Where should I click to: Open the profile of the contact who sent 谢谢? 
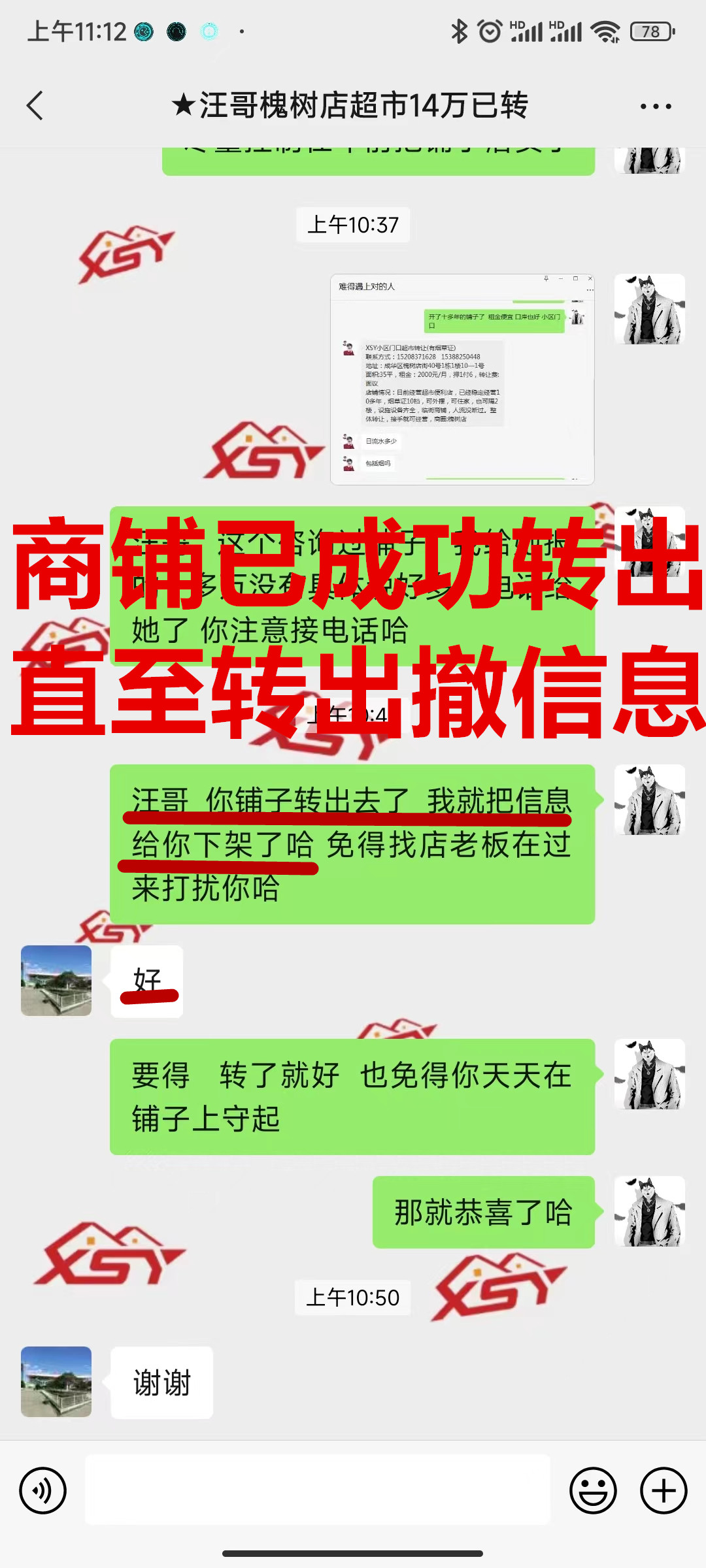click(x=56, y=1381)
